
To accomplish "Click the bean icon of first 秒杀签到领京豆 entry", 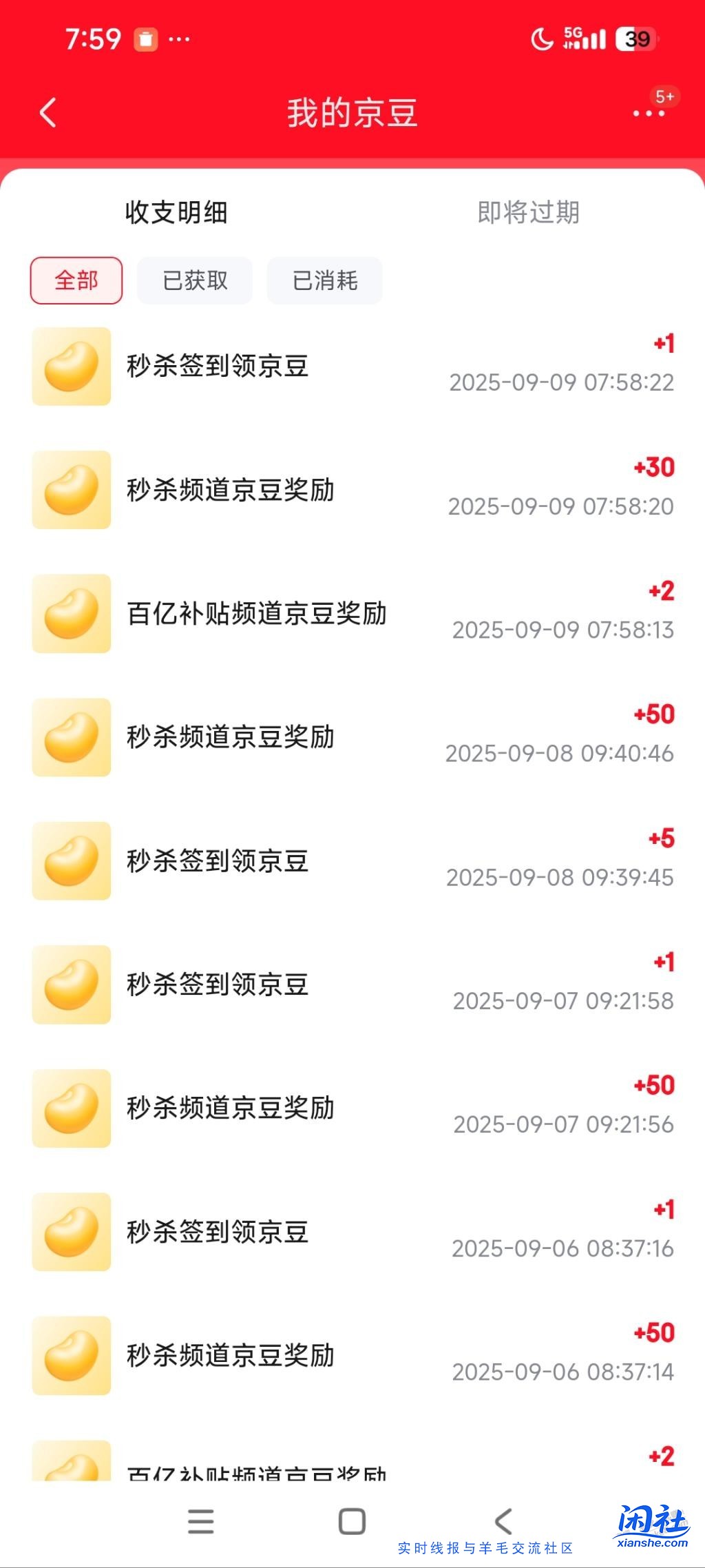I will click(71, 367).
